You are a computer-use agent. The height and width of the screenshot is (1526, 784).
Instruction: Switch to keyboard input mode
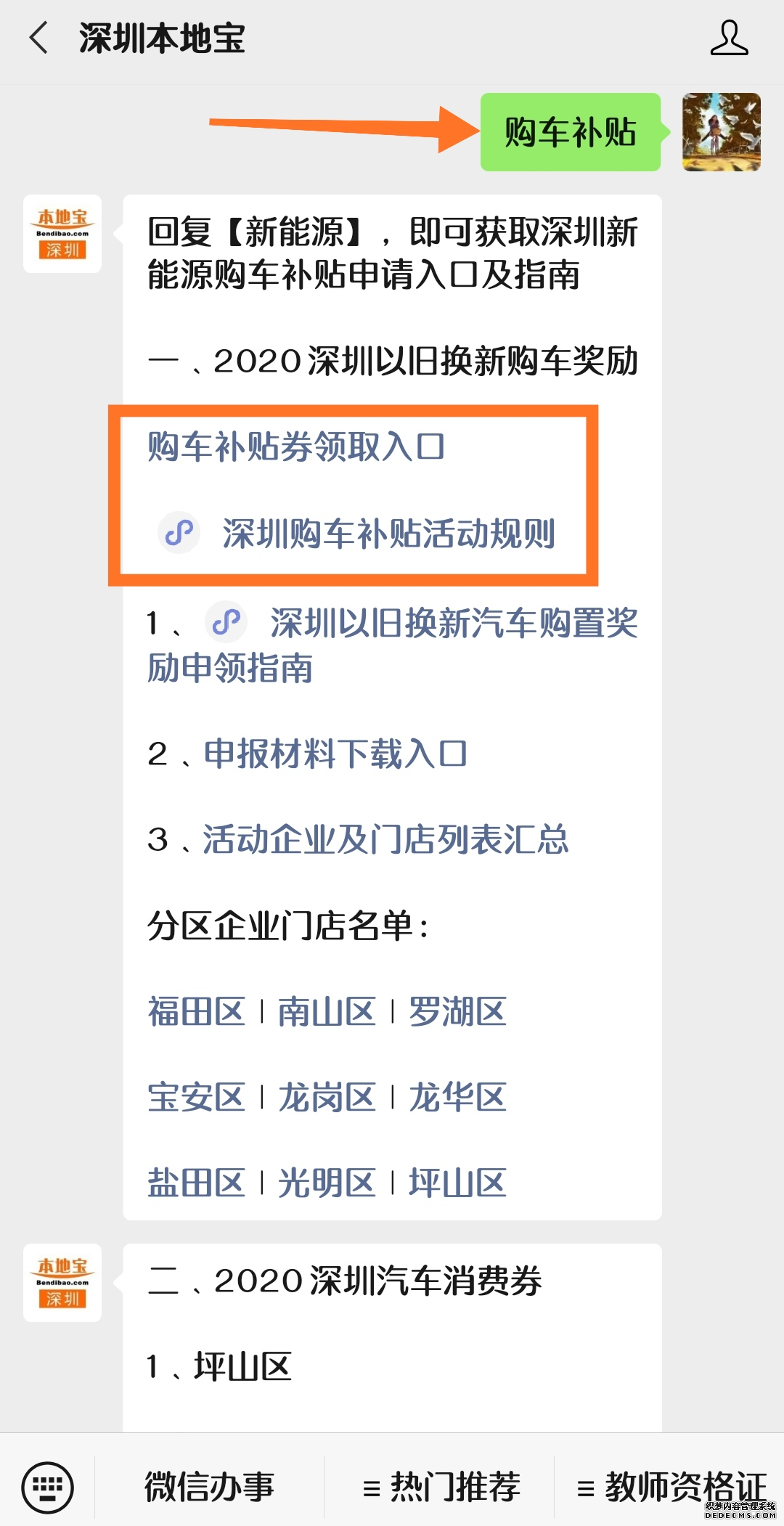(x=48, y=1487)
